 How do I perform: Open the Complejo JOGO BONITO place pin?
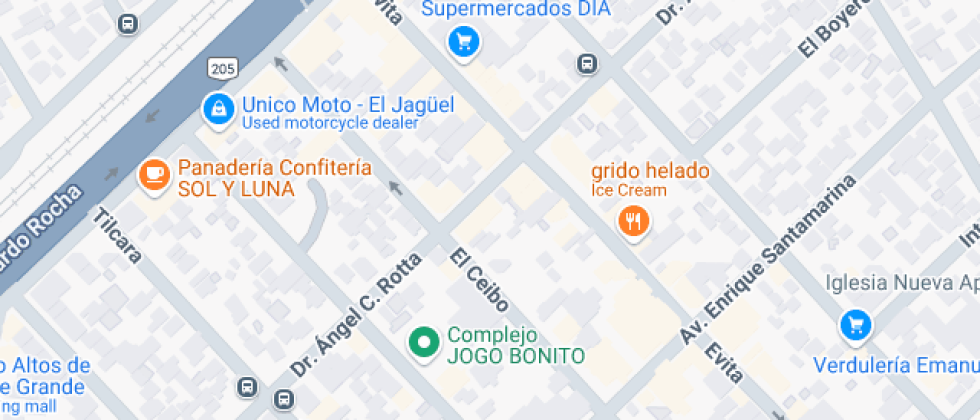pyautogui.click(x=424, y=343)
